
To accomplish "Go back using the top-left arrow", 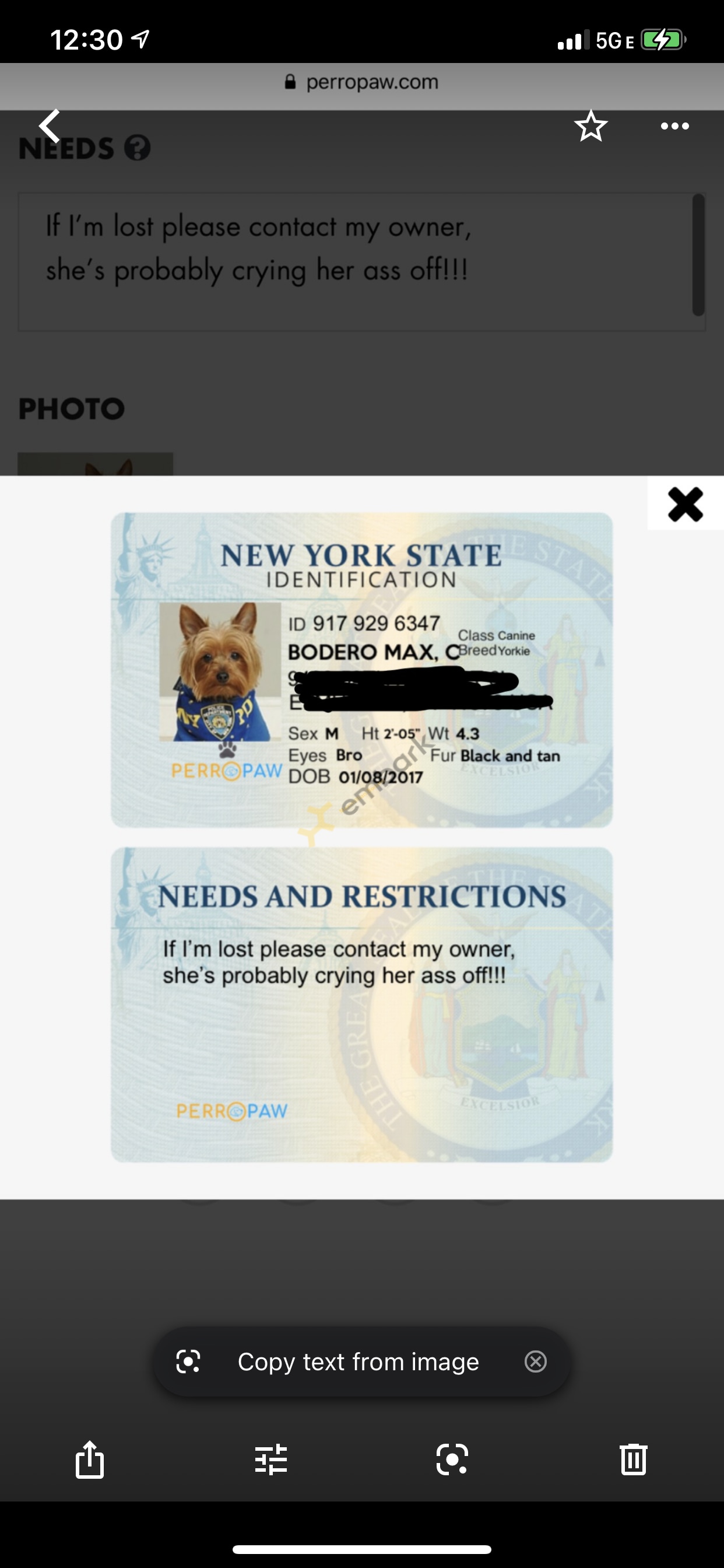I will click(50, 126).
